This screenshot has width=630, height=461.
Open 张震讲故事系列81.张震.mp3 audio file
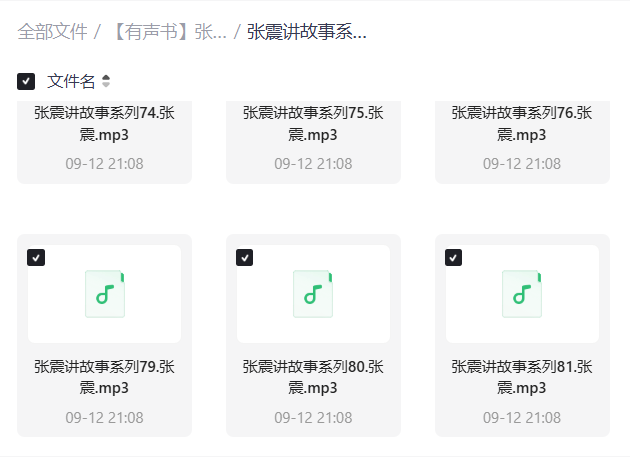(x=522, y=294)
